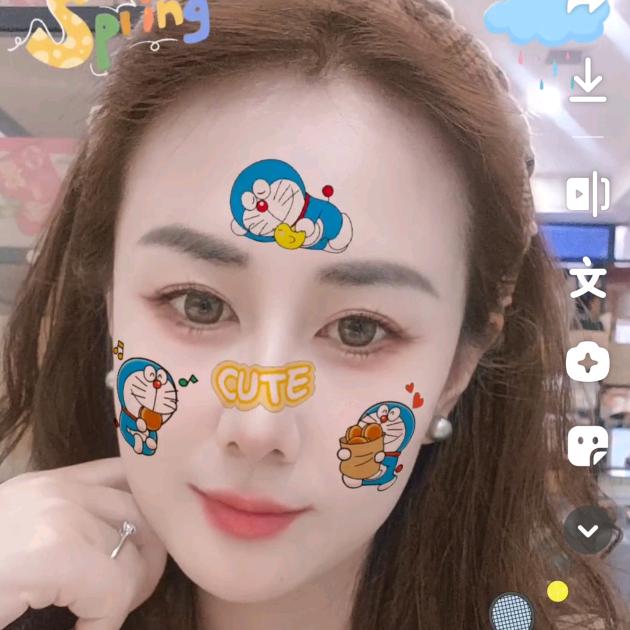Open the clip split tool
630x630 pixels.
point(588,193)
